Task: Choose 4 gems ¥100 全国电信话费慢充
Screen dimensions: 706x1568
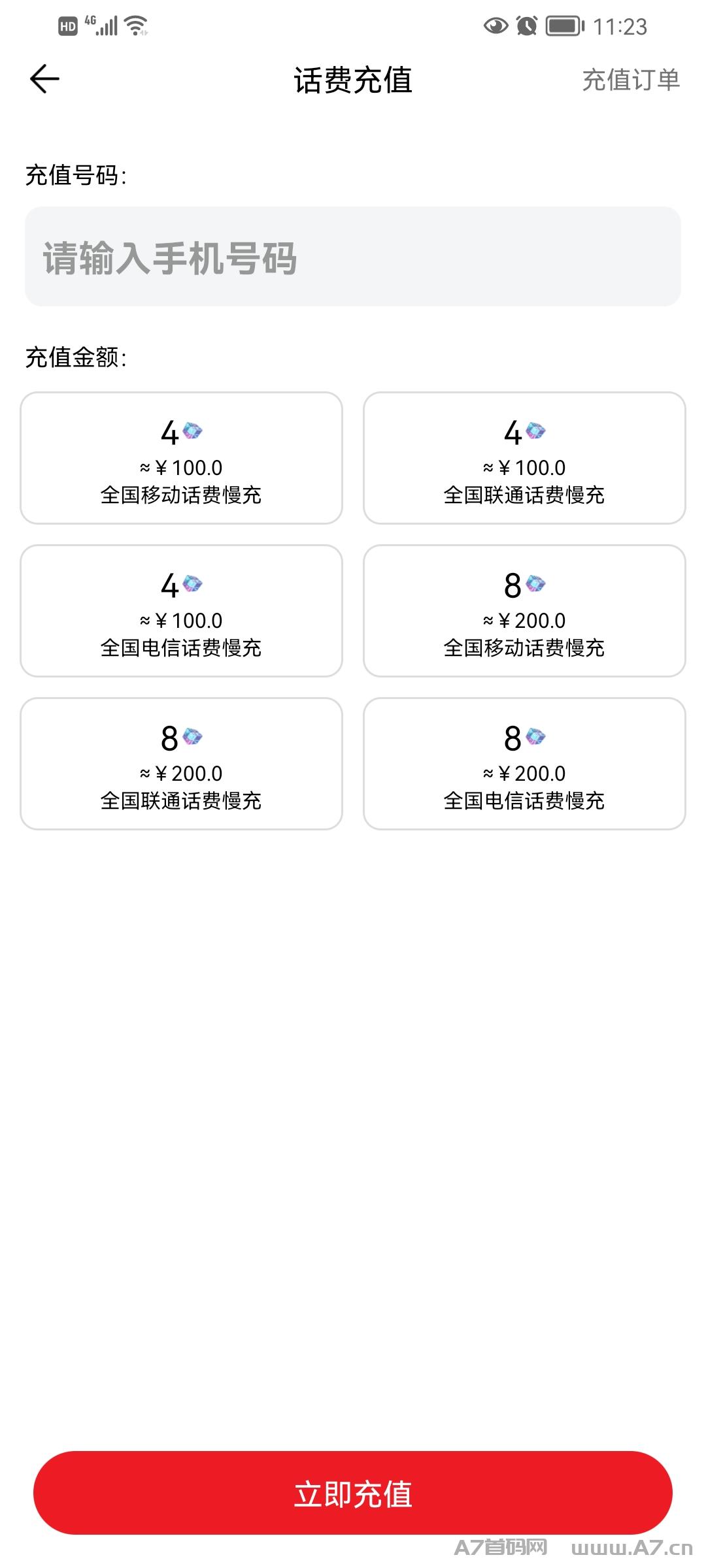Action: click(181, 611)
